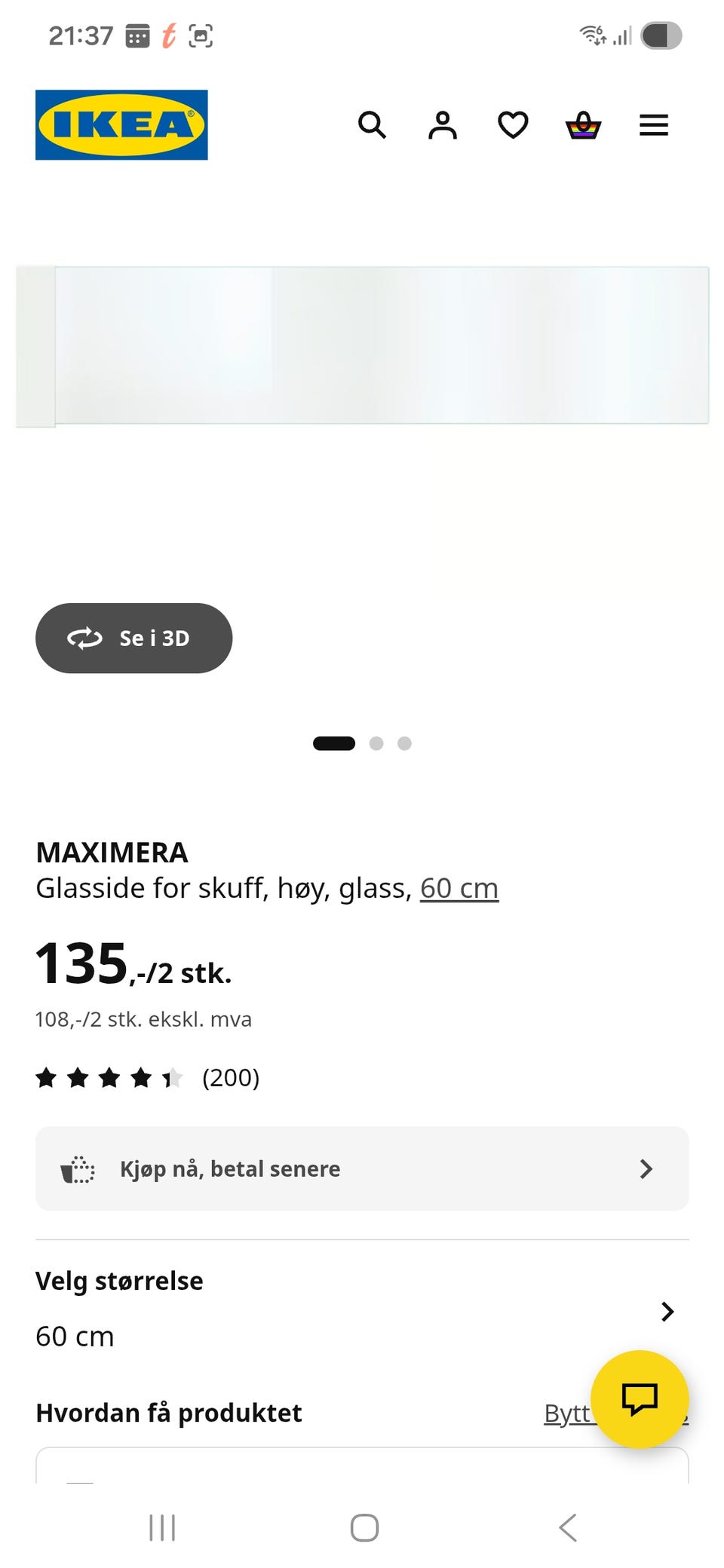Open the 200 reviews star rating

point(148,1078)
